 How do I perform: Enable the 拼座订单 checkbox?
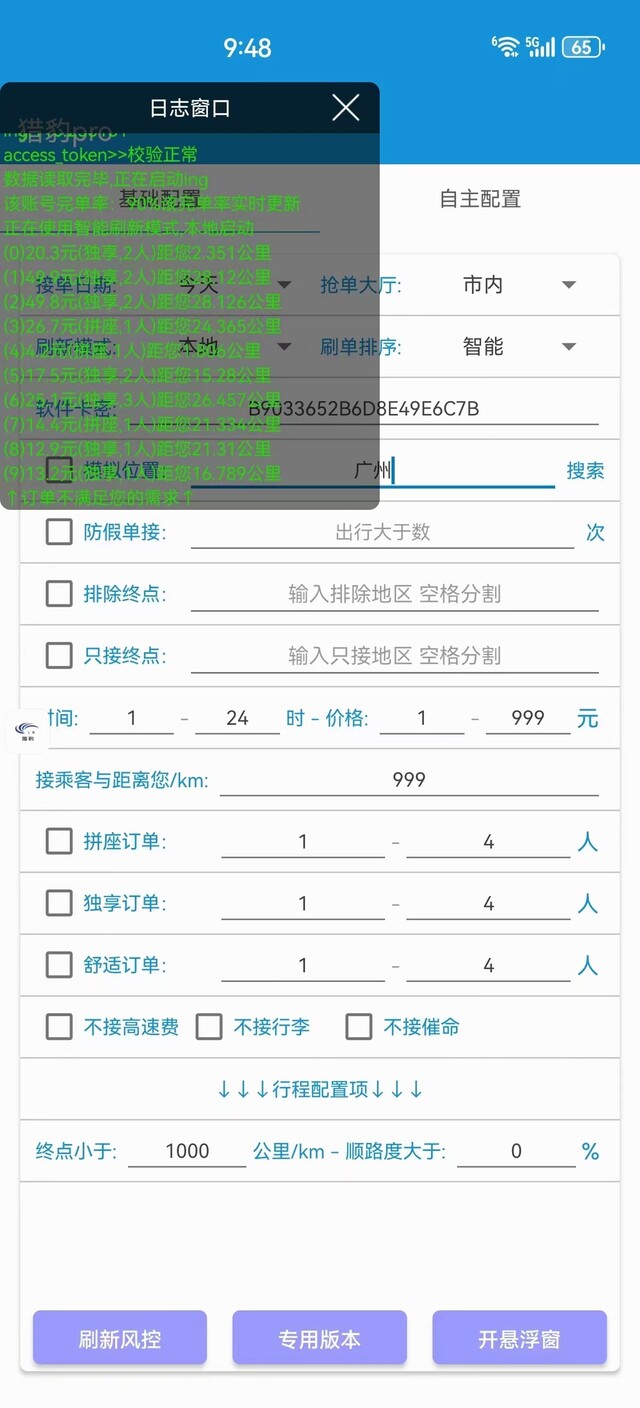click(59, 842)
